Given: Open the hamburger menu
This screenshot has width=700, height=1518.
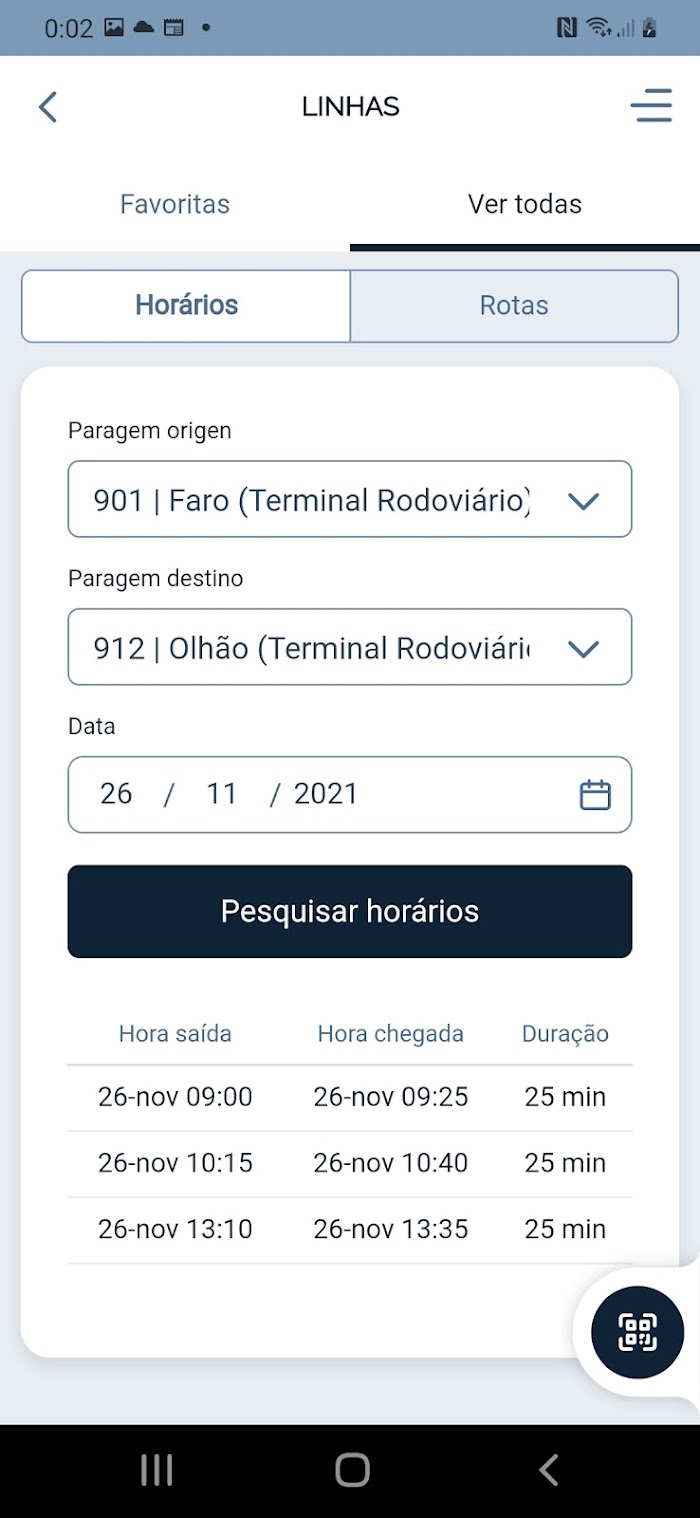Looking at the screenshot, I should pyautogui.click(x=651, y=106).
